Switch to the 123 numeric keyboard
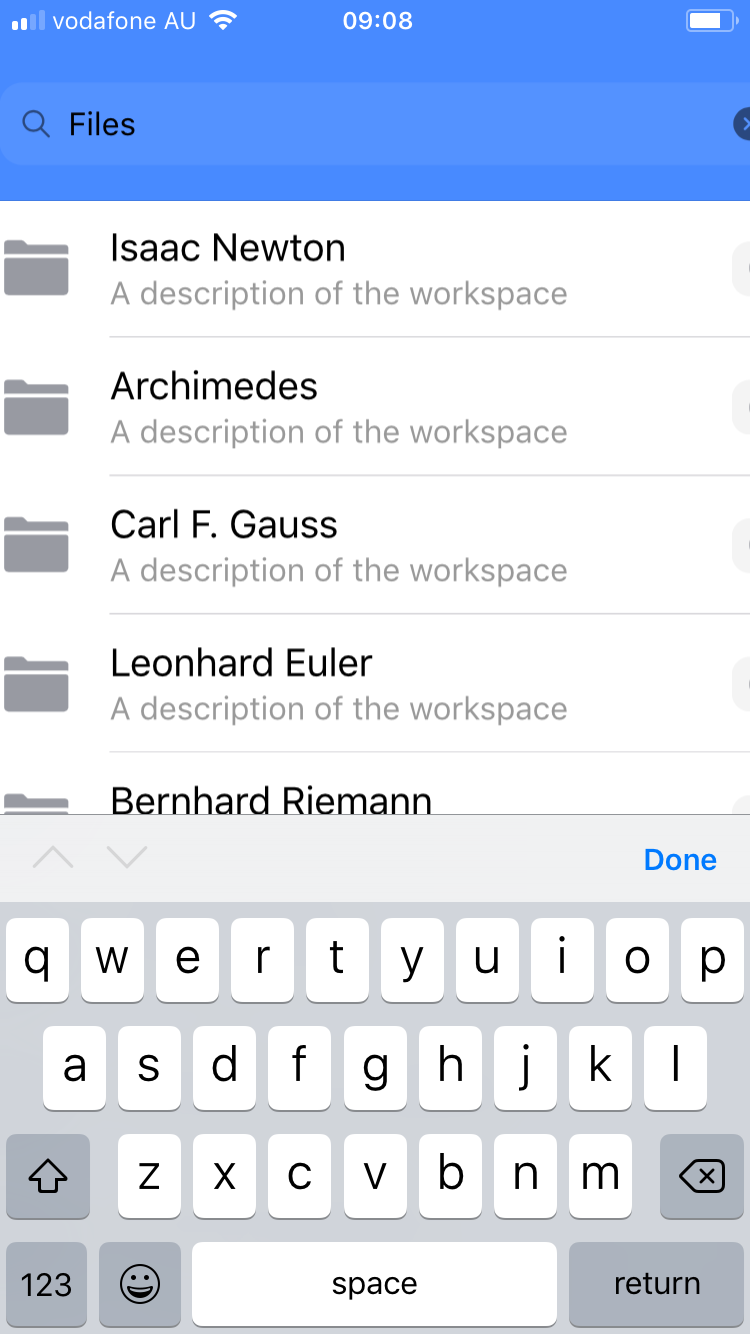Screen dimensions: 750x1334 coord(46,1283)
